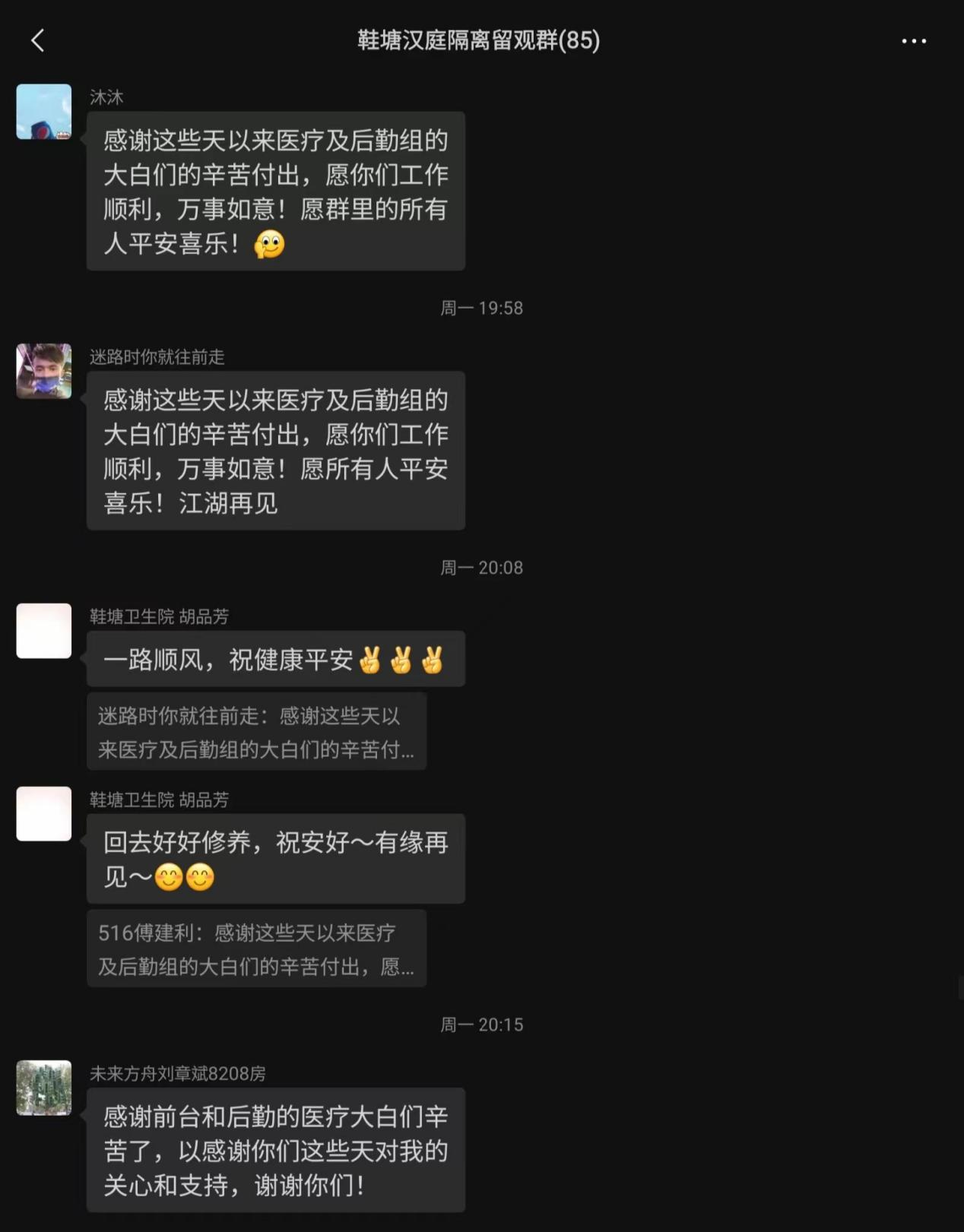
Task: Open 胡品芳's avatar beside 回去好好修养 message
Action: [44, 814]
